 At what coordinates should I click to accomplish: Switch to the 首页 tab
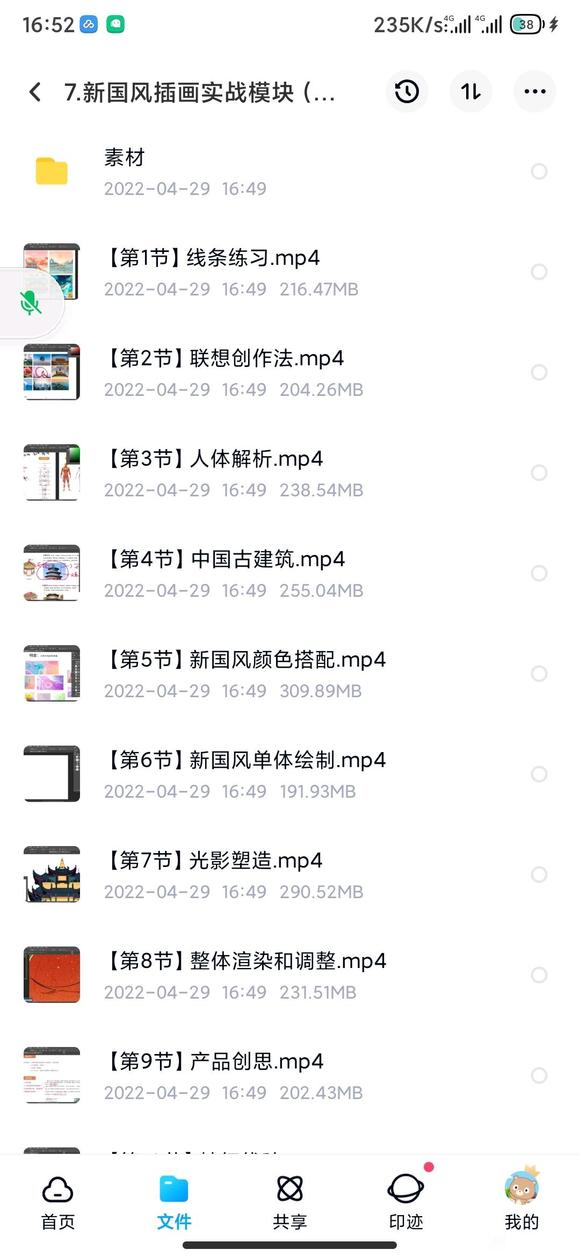(x=58, y=1200)
